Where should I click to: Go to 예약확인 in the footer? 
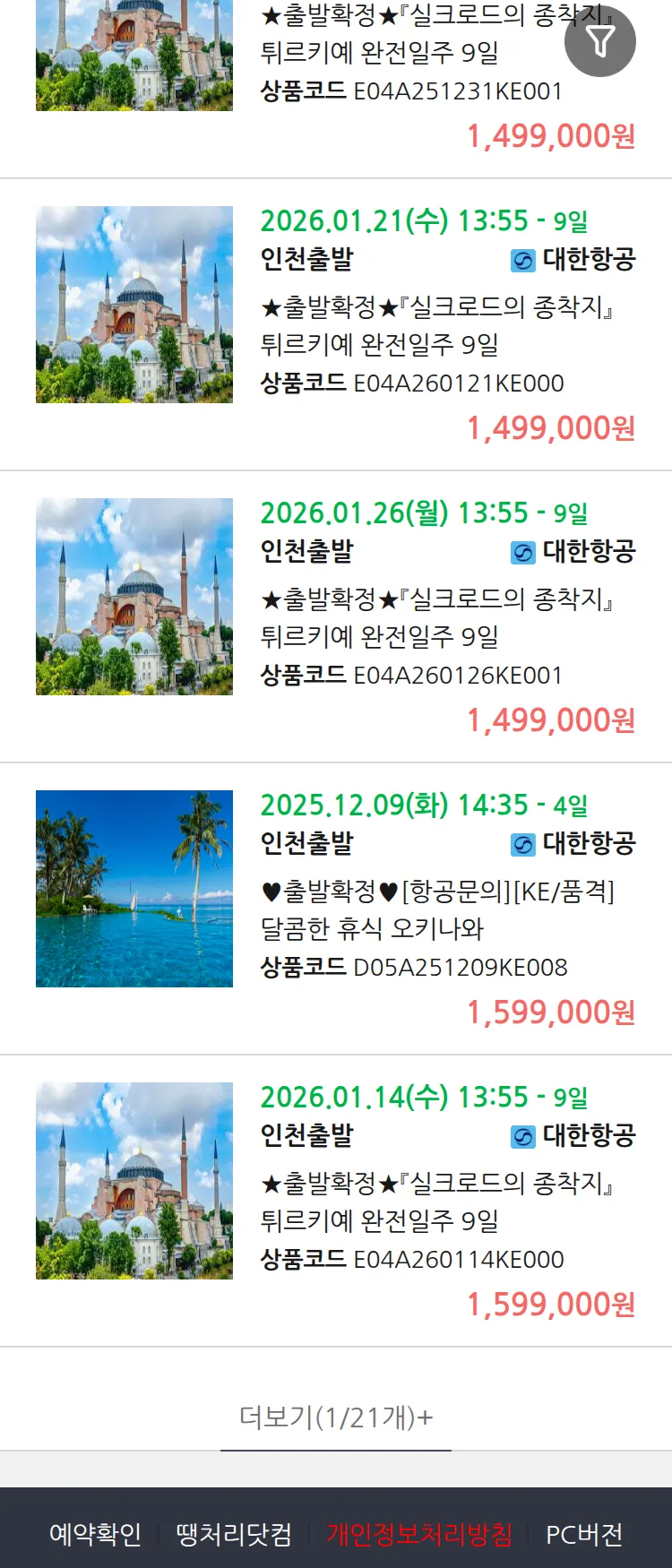[95, 1534]
